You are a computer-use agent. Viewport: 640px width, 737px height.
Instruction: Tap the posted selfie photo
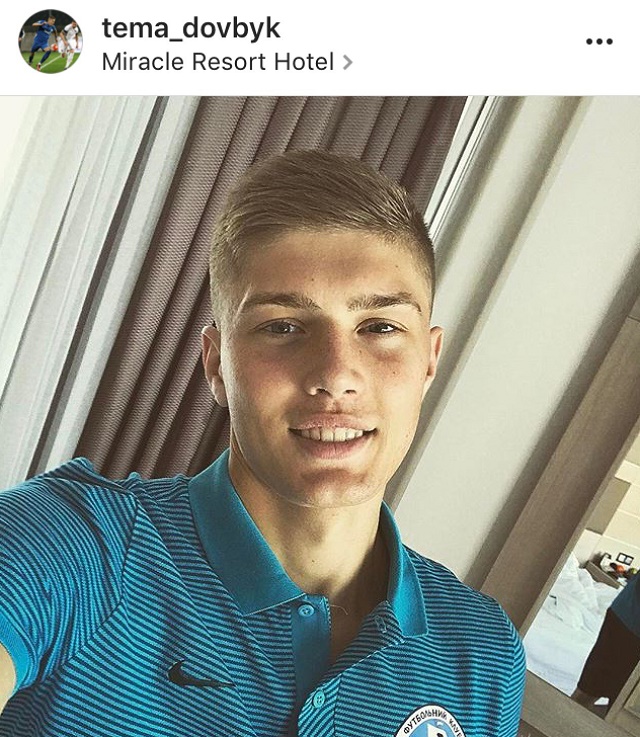tap(320, 416)
